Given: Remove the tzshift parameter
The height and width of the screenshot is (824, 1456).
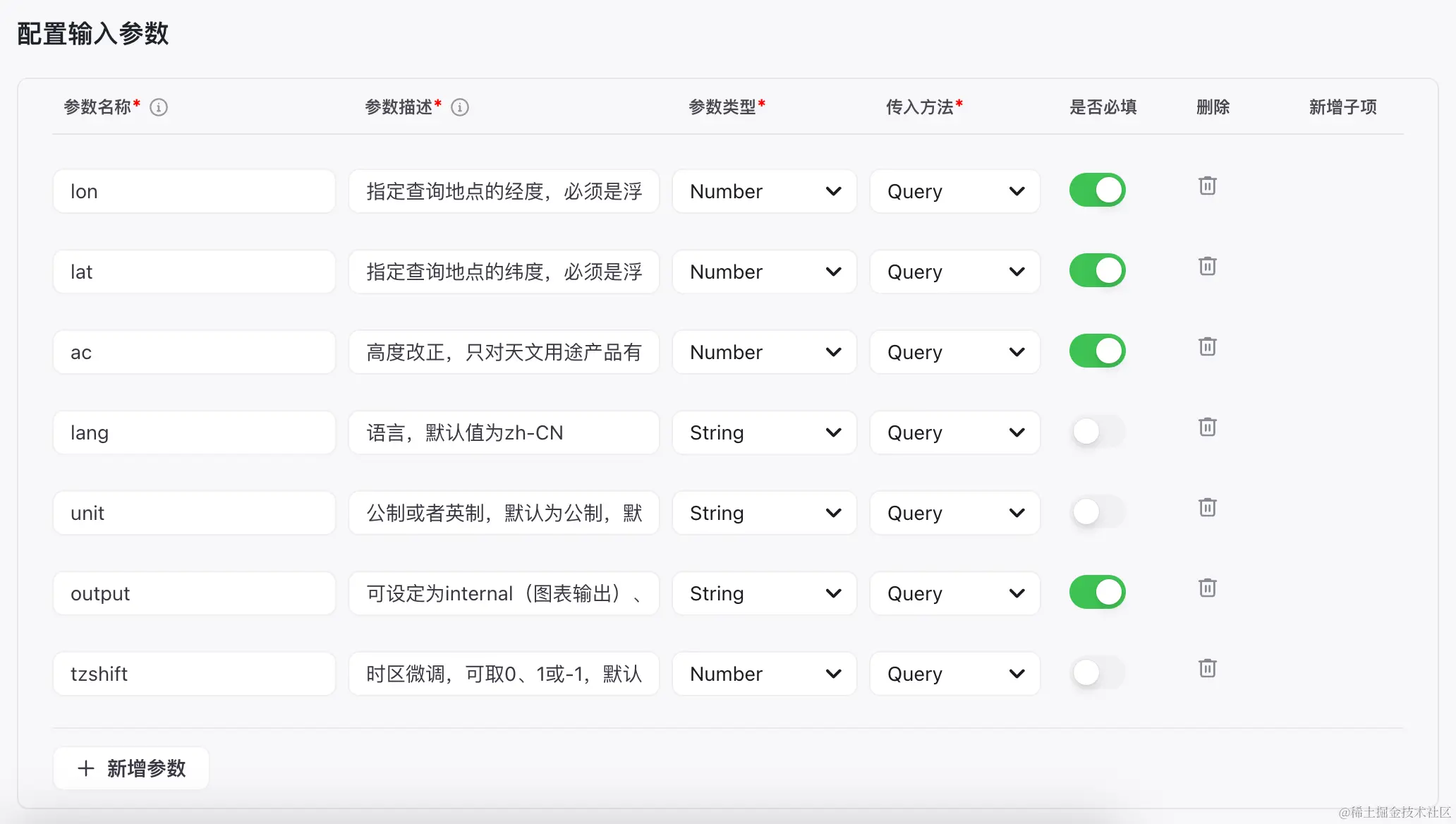Looking at the screenshot, I should click(1207, 668).
